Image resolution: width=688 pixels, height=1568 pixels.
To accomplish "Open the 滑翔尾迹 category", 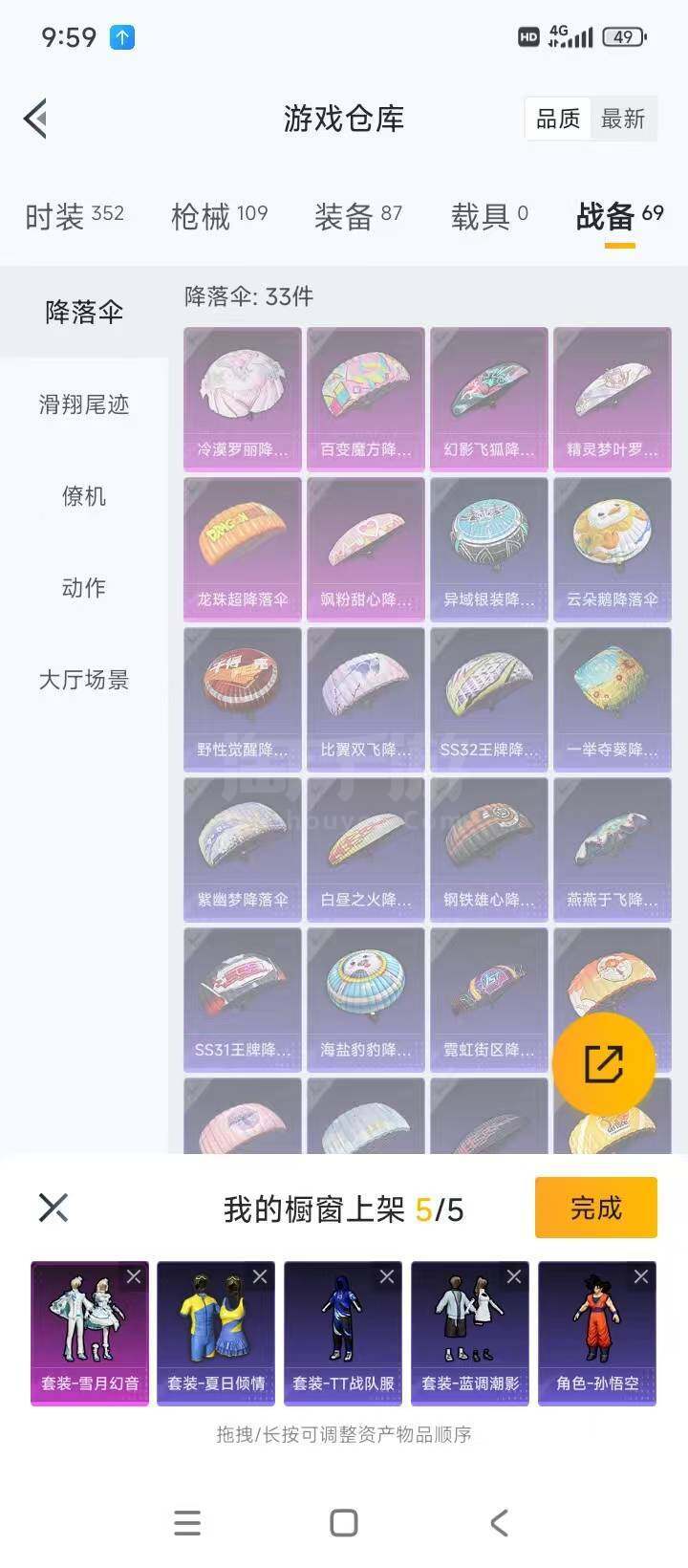I will pos(84,404).
